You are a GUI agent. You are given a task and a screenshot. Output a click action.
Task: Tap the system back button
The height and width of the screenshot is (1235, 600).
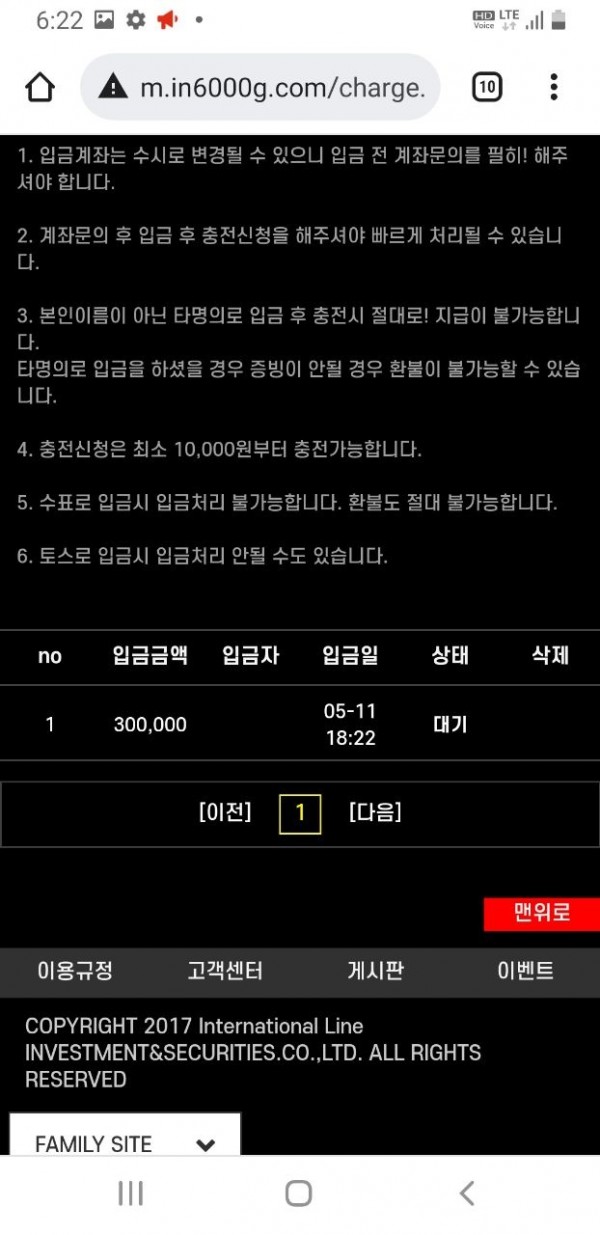click(466, 1193)
